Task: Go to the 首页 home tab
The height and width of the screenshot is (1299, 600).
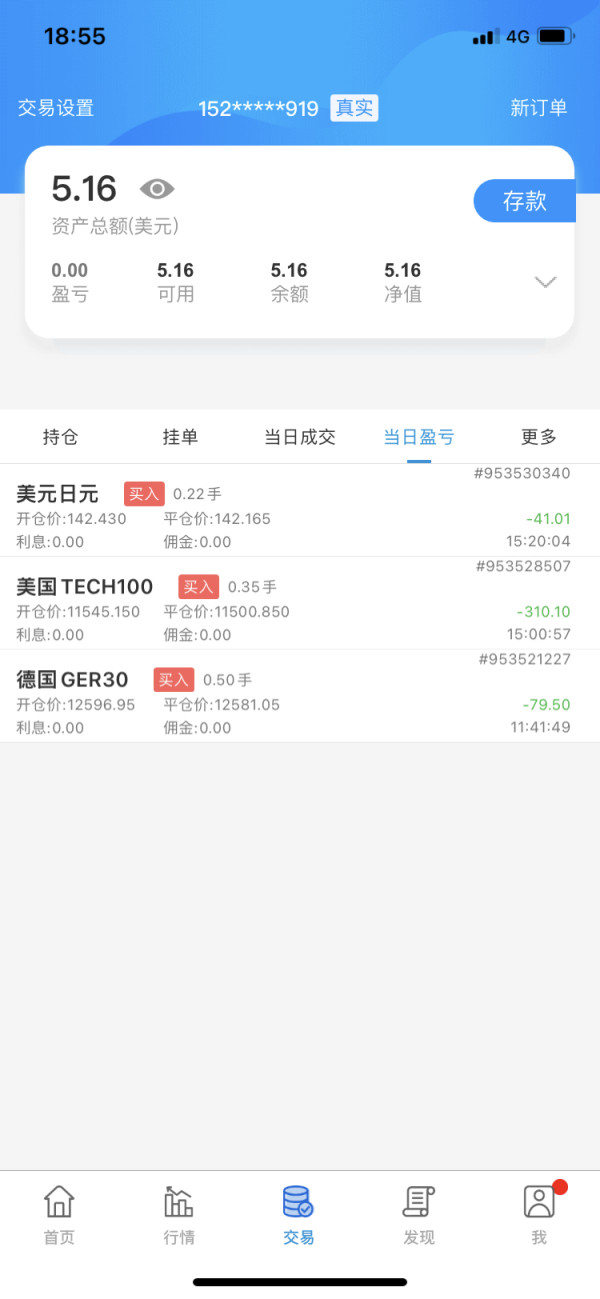Action: (x=59, y=1215)
